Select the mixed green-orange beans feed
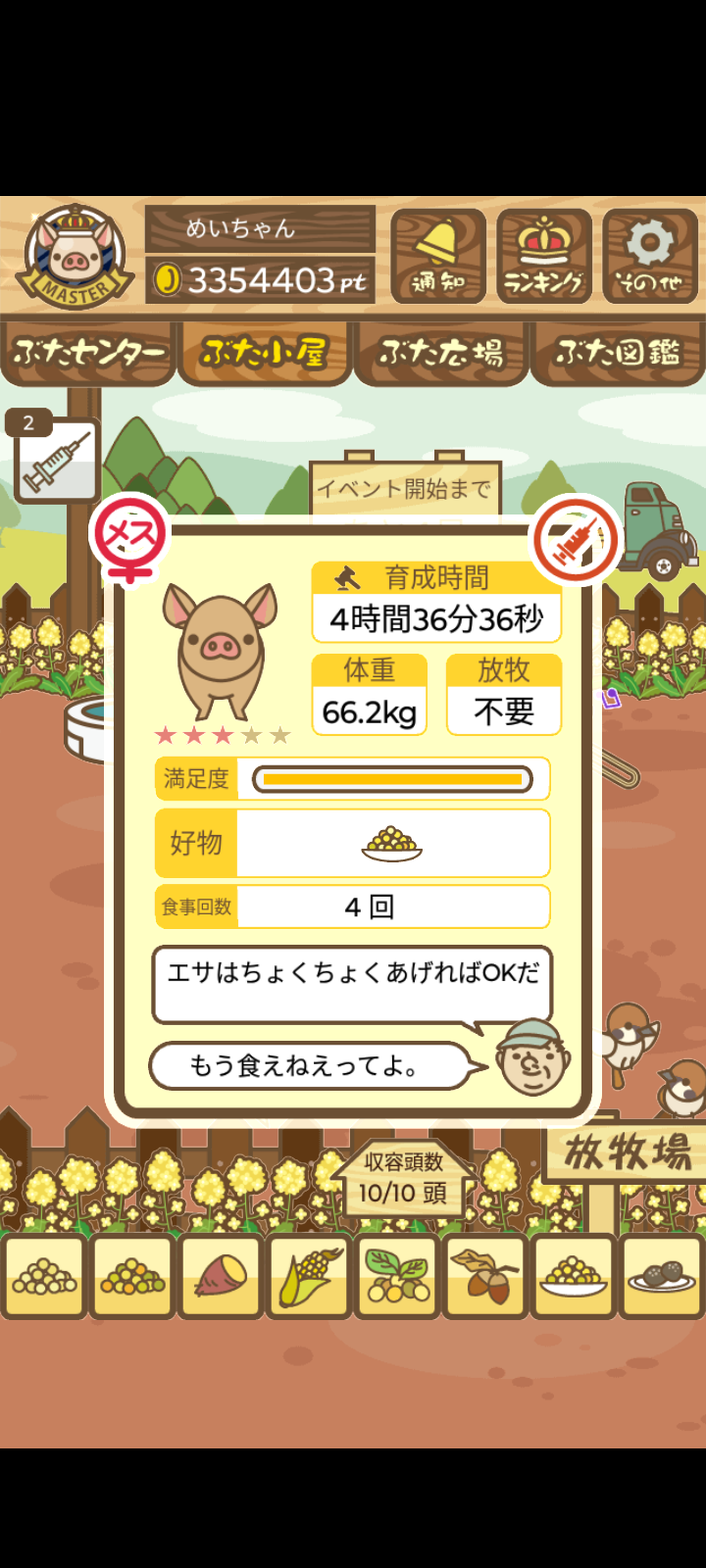 132,1276
